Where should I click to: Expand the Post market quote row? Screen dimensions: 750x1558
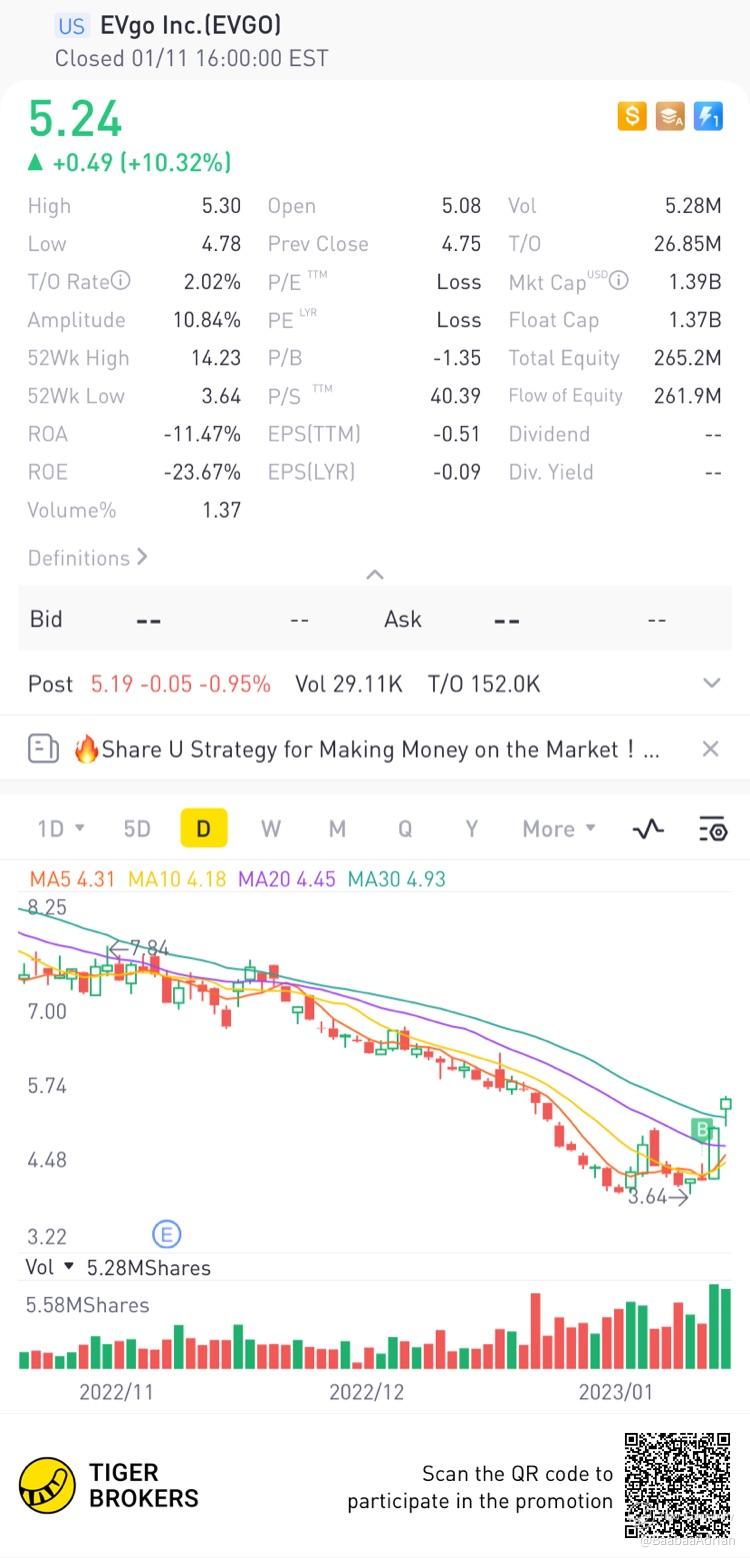(x=711, y=684)
